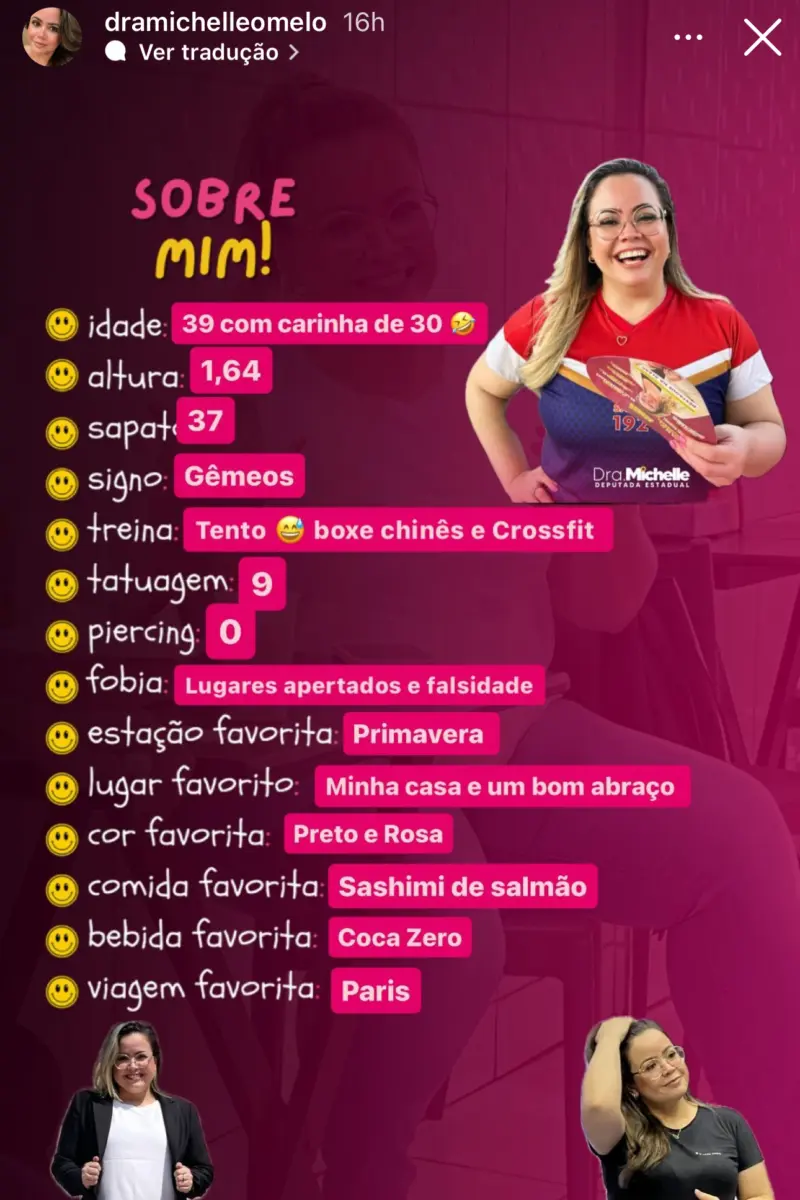800x1200 pixels.
Task: Tap Ver tradução to translate the story
Action: [x=208, y=53]
